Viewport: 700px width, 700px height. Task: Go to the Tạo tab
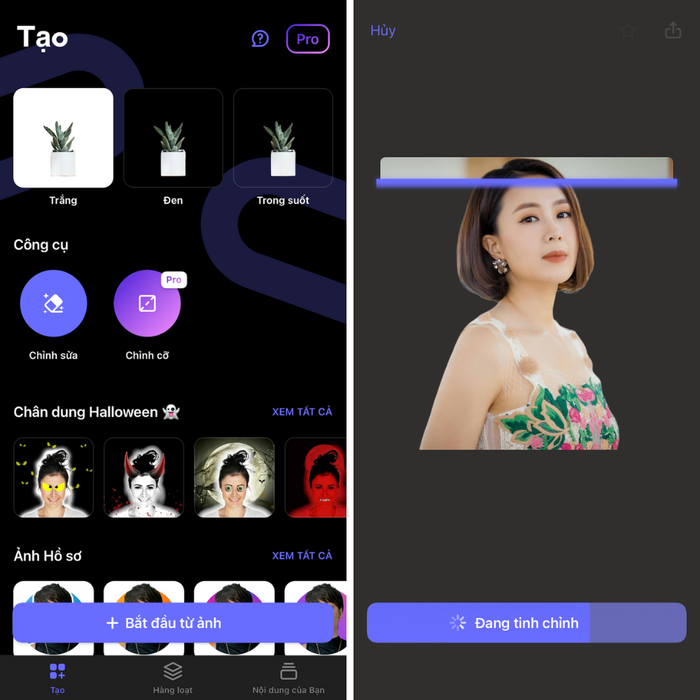coord(57,677)
